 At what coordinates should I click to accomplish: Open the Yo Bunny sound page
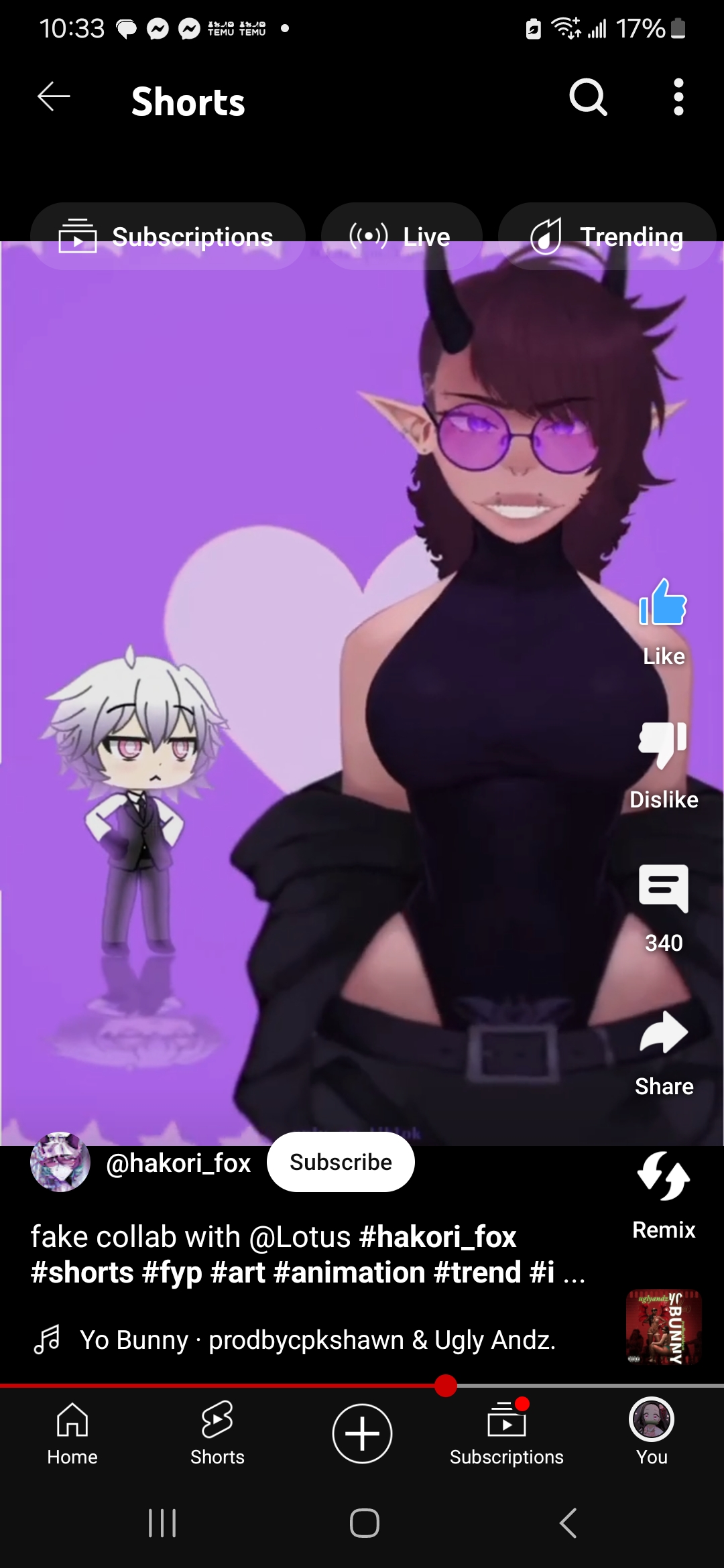point(316,1340)
